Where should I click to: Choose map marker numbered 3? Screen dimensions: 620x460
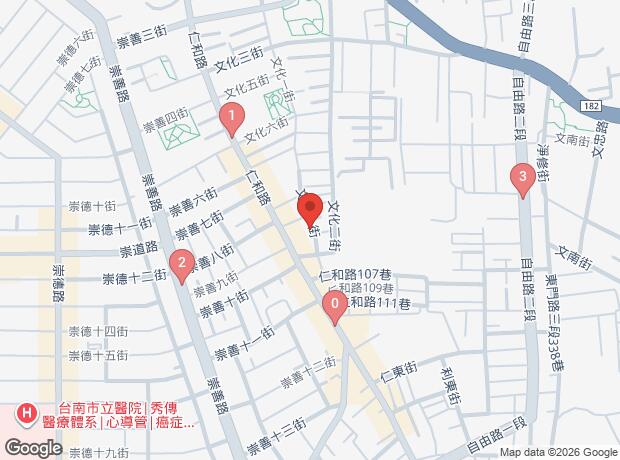pyautogui.click(x=520, y=179)
